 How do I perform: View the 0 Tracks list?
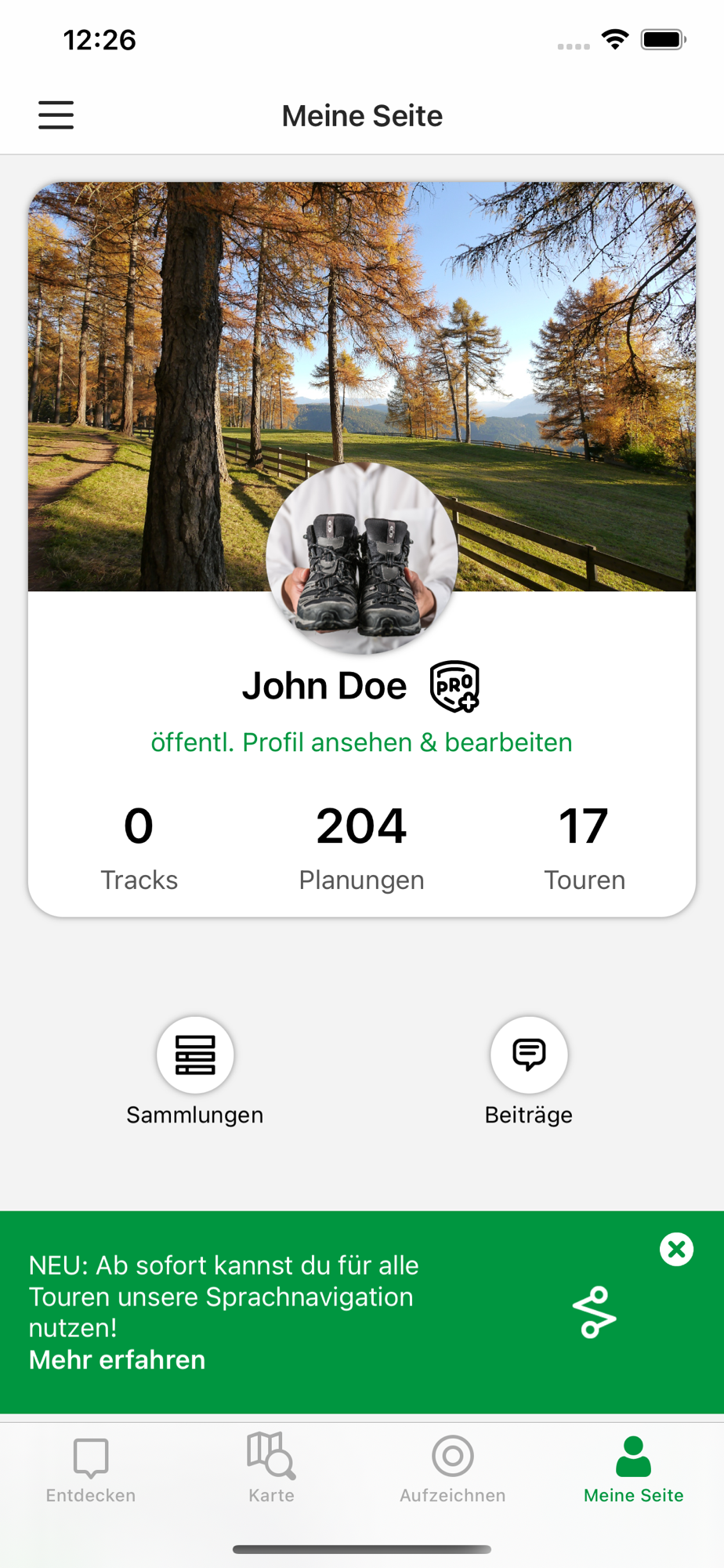coord(139,847)
